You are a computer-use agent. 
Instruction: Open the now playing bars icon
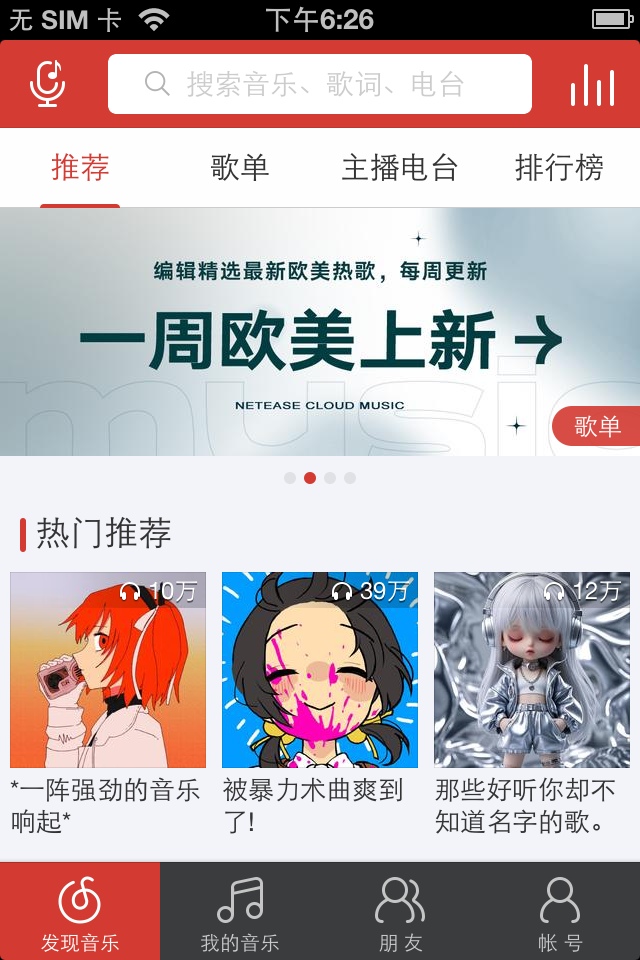(x=592, y=85)
